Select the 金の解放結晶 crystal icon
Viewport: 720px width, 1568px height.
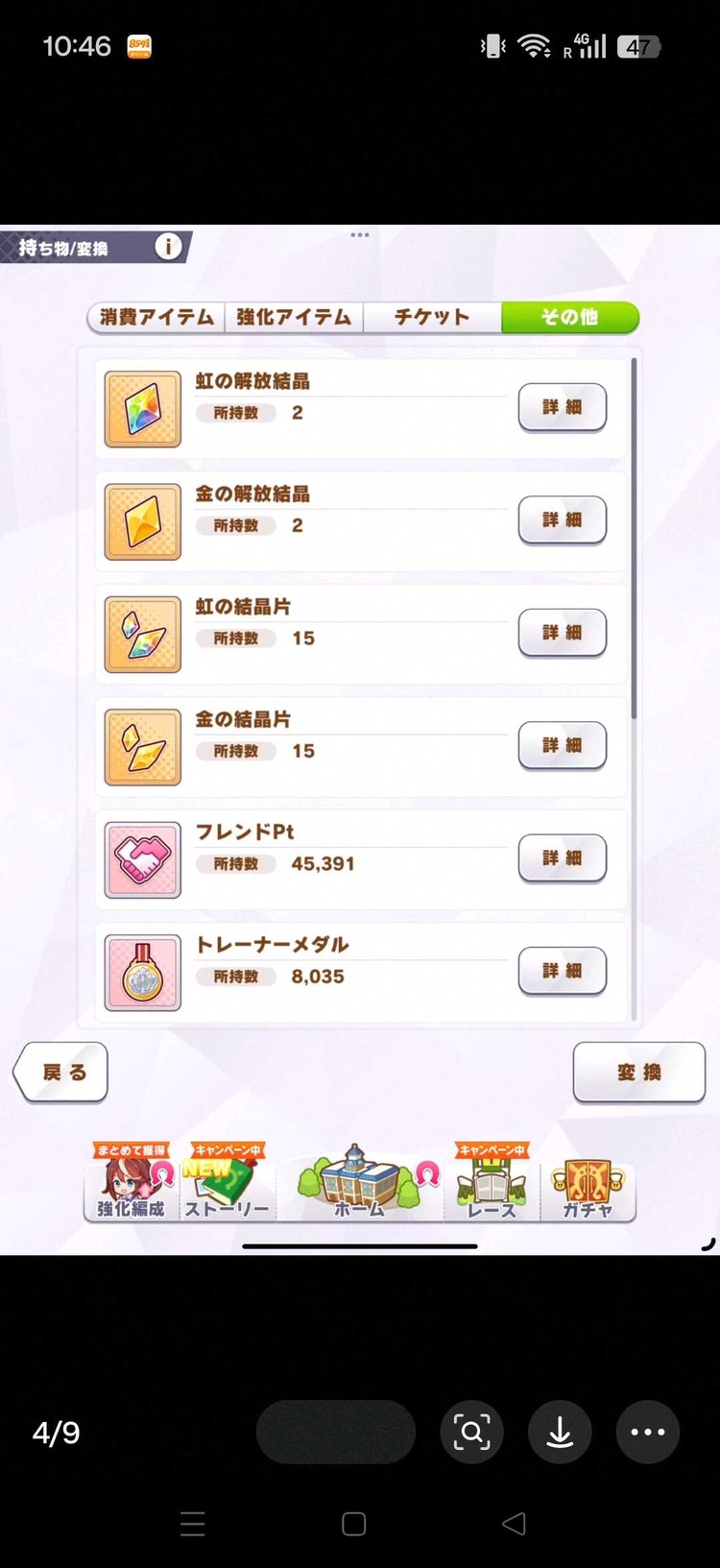(141, 521)
